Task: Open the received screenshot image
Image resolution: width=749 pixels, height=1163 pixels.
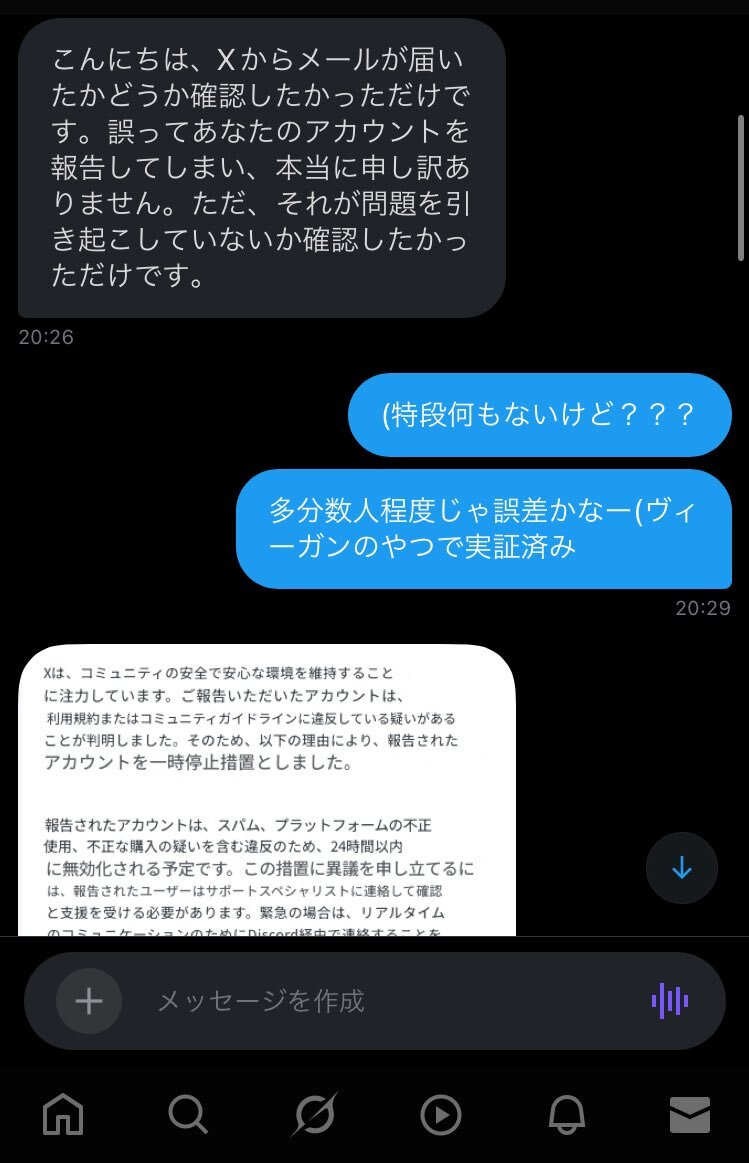Action: pos(267,790)
